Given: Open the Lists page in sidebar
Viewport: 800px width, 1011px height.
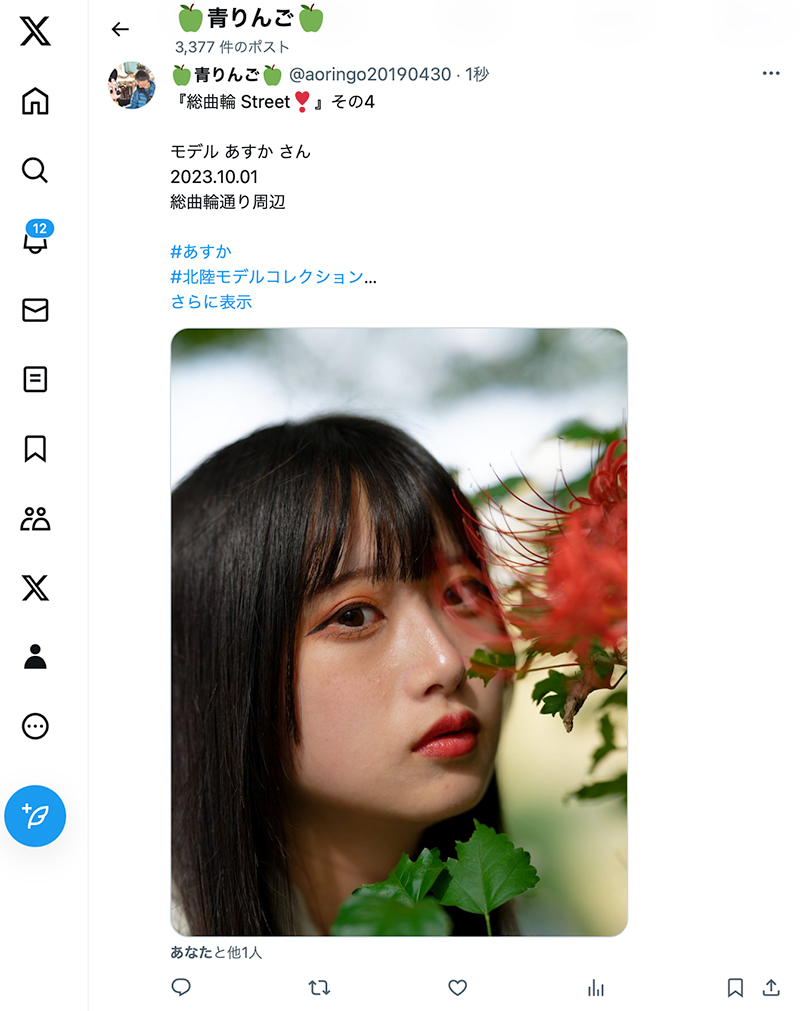Looking at the screenshot, I should pos(35,379).
